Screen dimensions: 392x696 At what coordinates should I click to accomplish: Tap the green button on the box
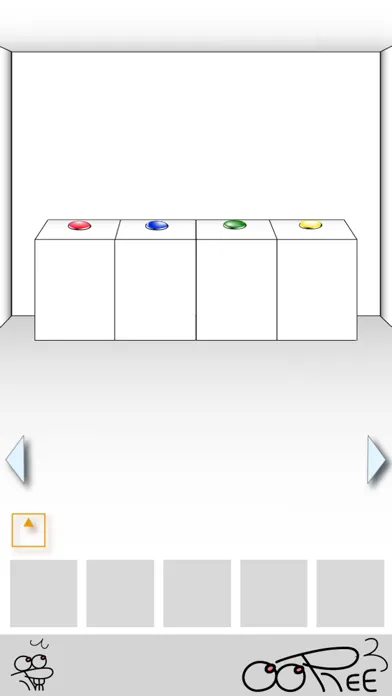click(x=235, y=225)
